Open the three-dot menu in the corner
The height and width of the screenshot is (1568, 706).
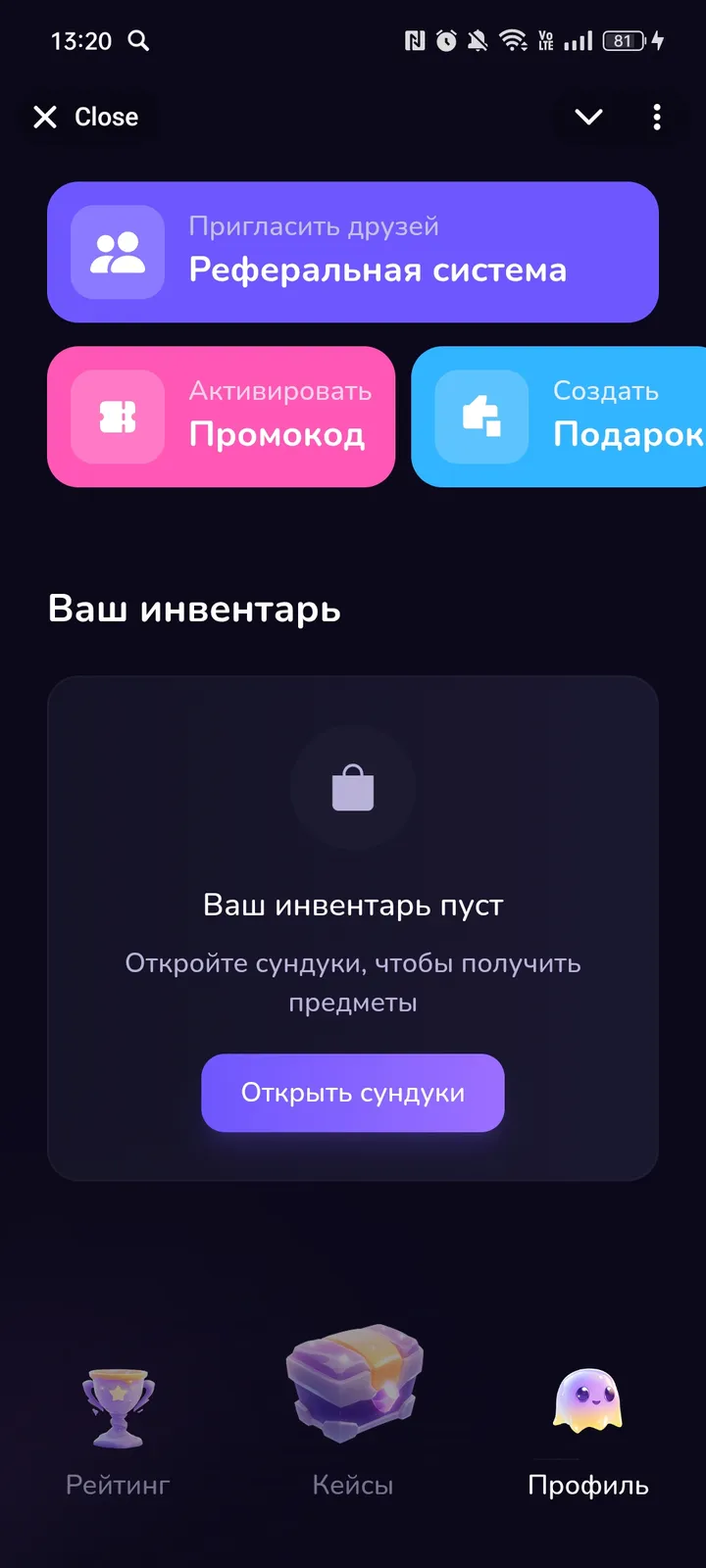(656, 117)
